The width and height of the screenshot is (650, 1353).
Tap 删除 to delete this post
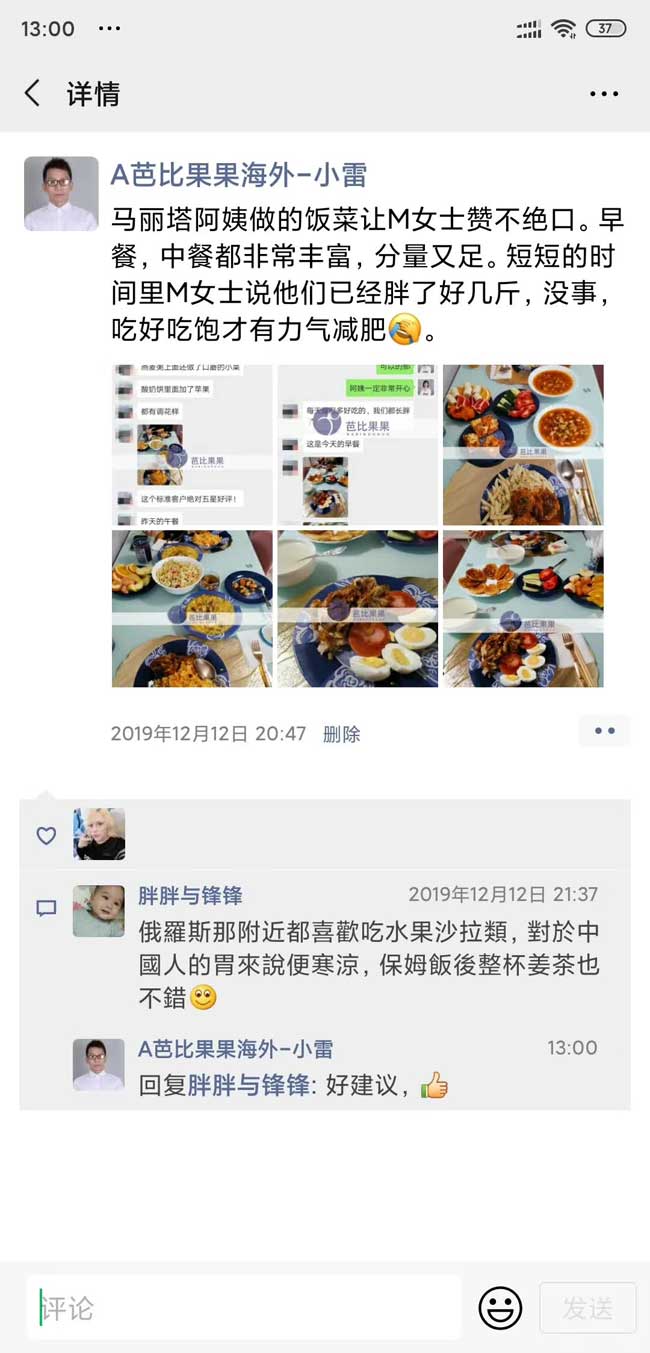341,734
